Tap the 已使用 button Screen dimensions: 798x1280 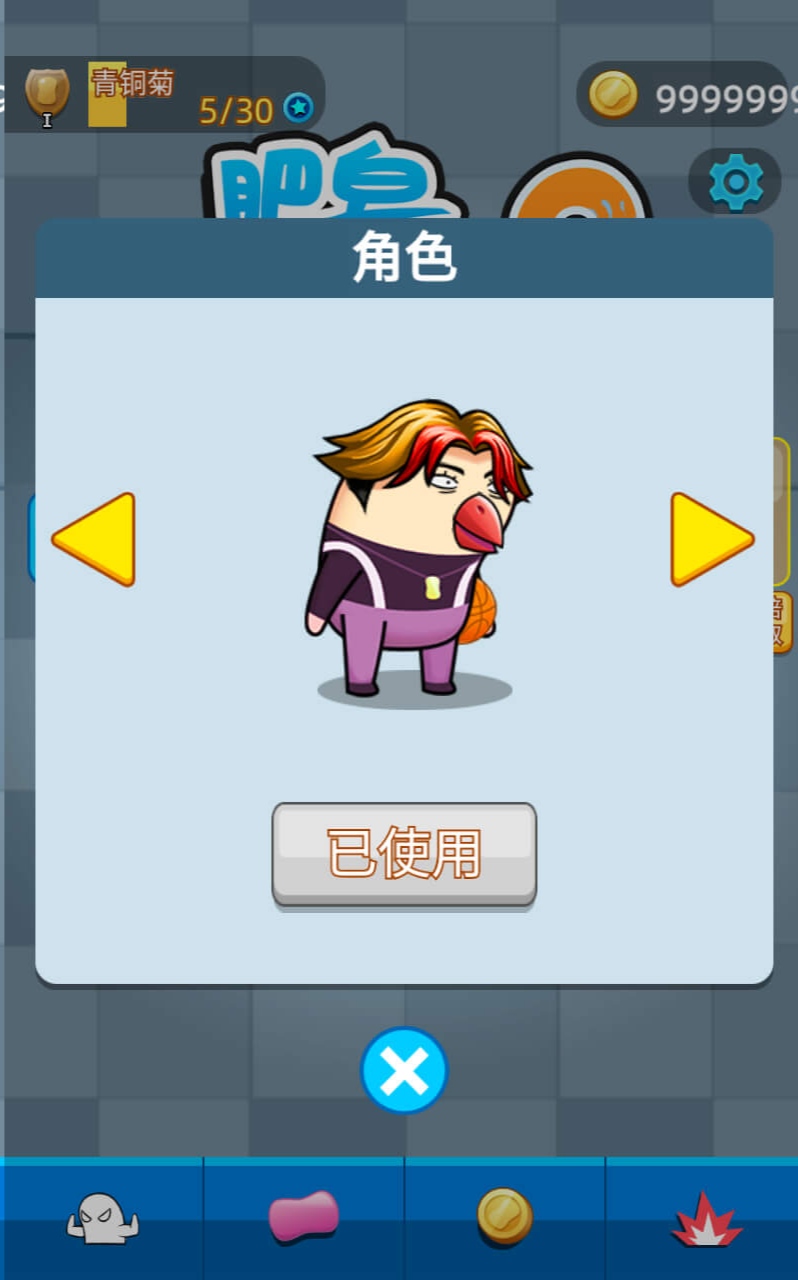coord(404,854)
